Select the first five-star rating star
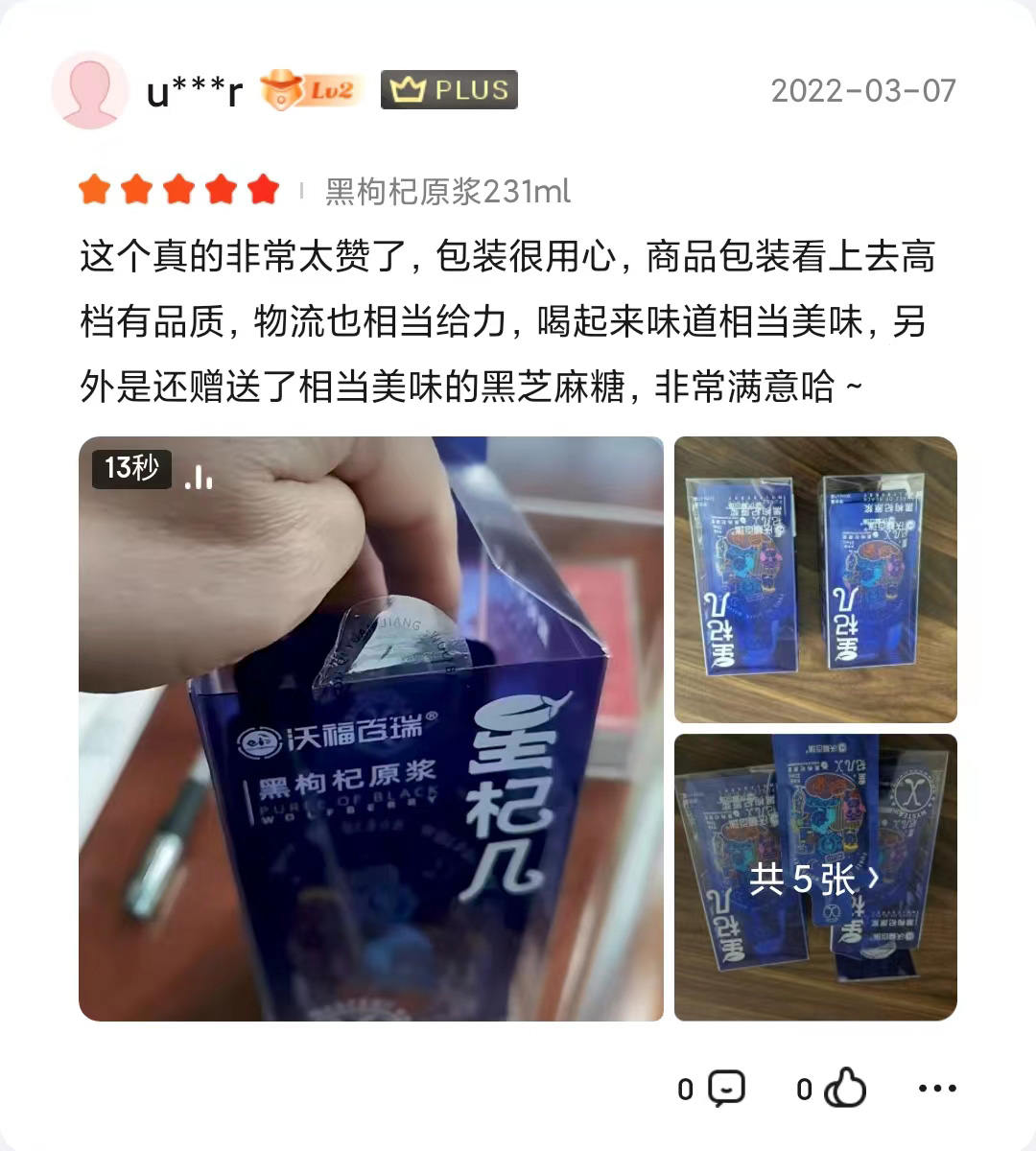The height and width of the screenshot is (1151, 1036). pyautogui.click(x=95, y=189)
